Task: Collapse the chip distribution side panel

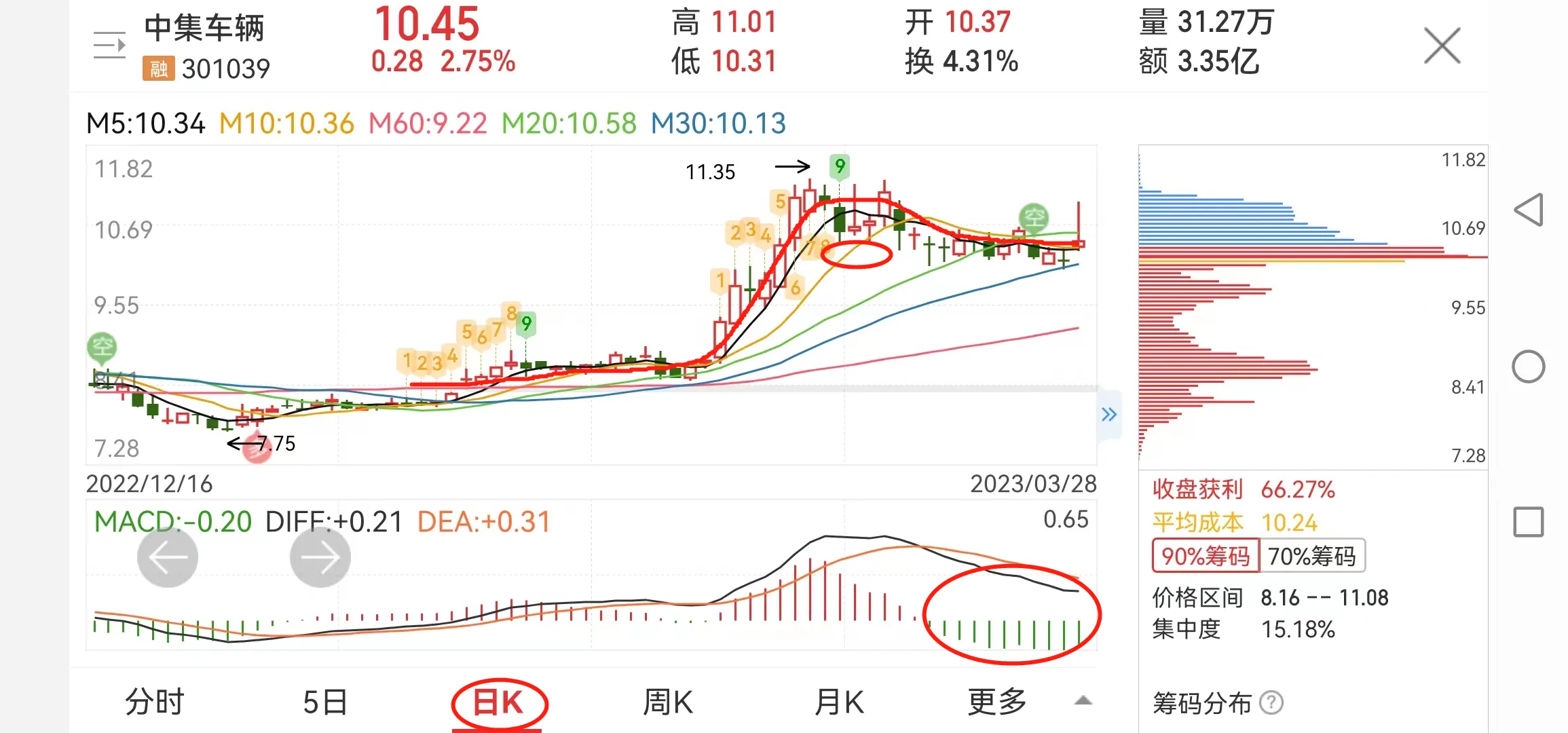Action: click(x=1109, y=415)
